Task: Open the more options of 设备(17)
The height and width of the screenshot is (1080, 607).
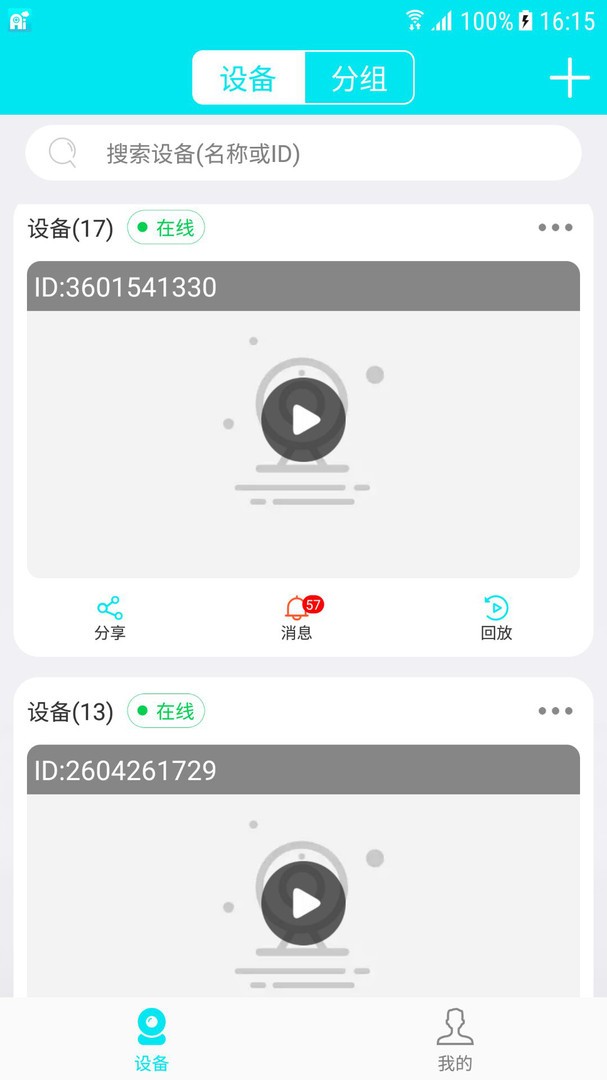Action: coord(555,228)
